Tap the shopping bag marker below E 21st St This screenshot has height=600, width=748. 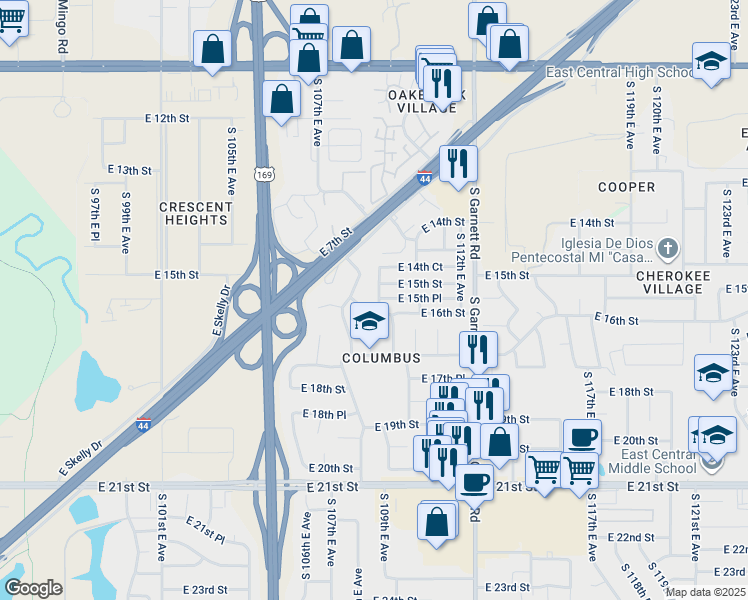437,522
